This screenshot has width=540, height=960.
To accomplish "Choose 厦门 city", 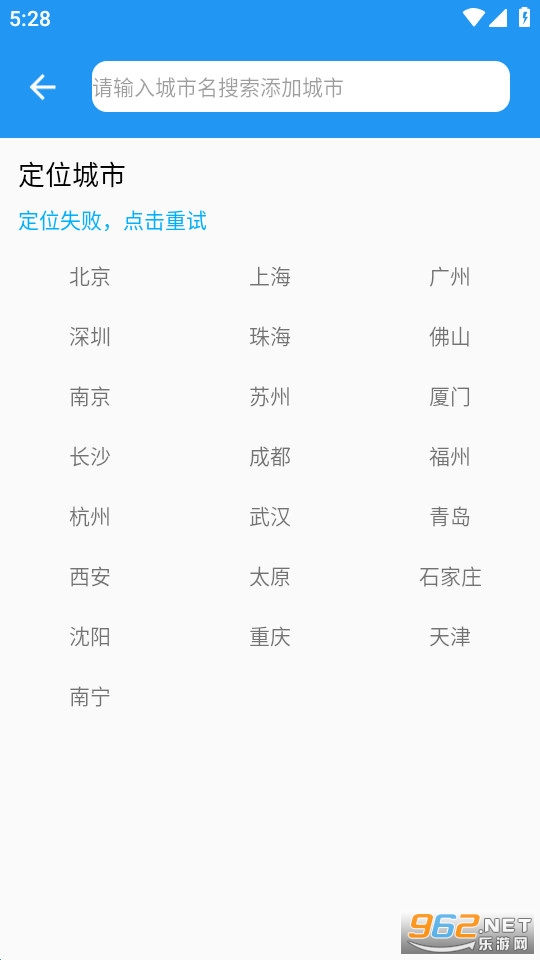I will point(450,397).
